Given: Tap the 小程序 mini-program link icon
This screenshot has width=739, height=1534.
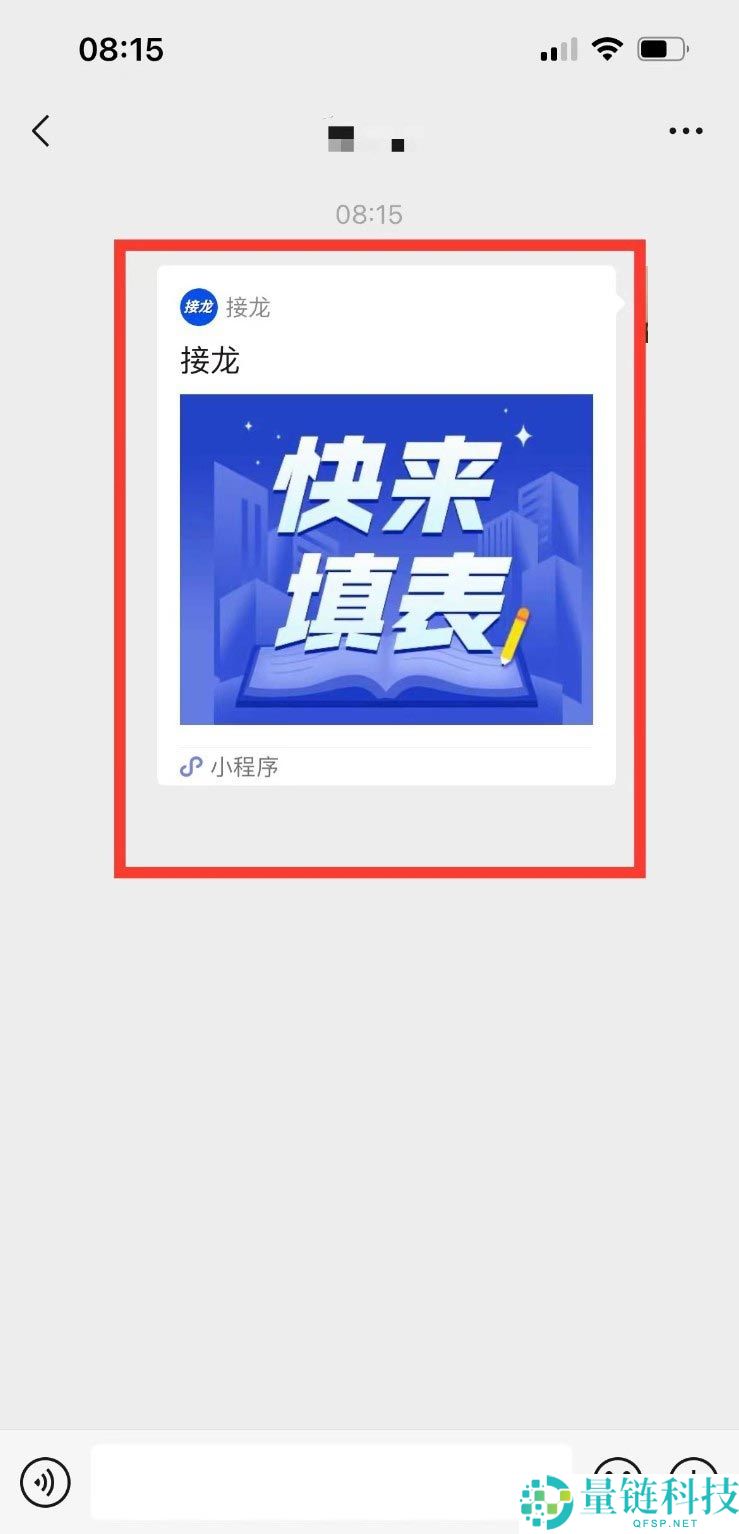Looking at the screenshot, I should tap(190, 767).
